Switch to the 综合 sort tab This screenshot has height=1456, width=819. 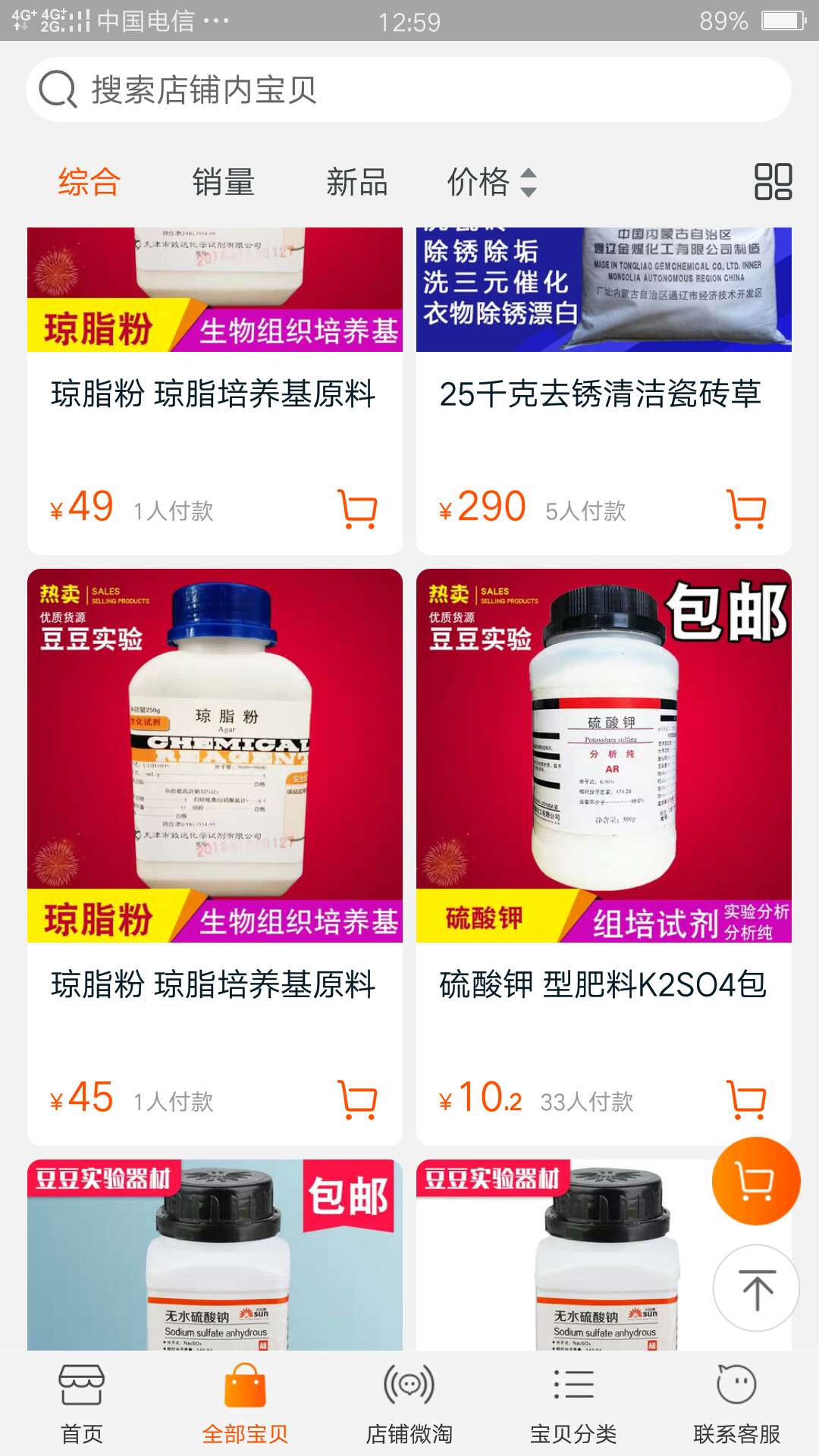click(89, 183)
